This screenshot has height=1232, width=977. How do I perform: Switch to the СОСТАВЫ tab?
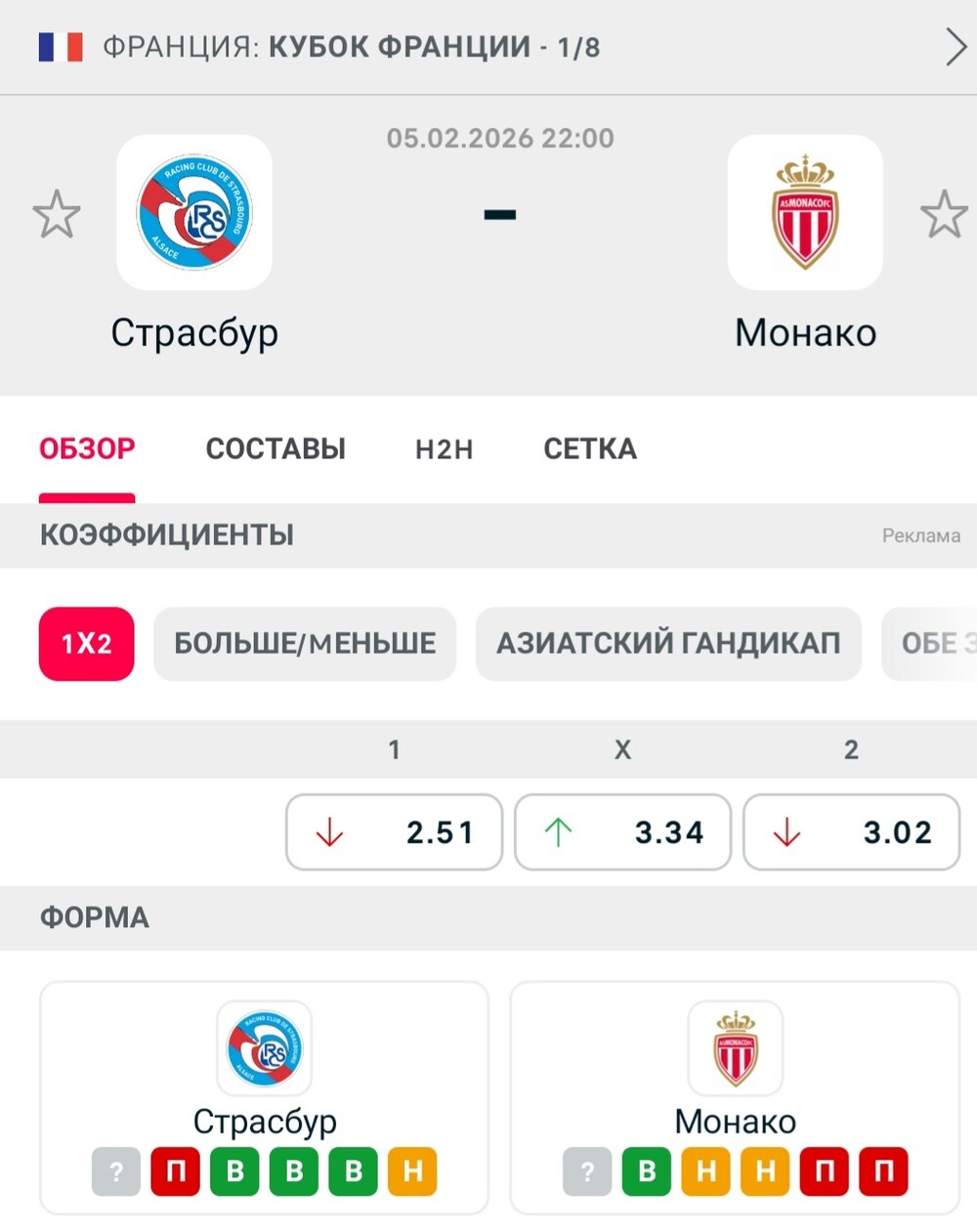tap(276, 449)
